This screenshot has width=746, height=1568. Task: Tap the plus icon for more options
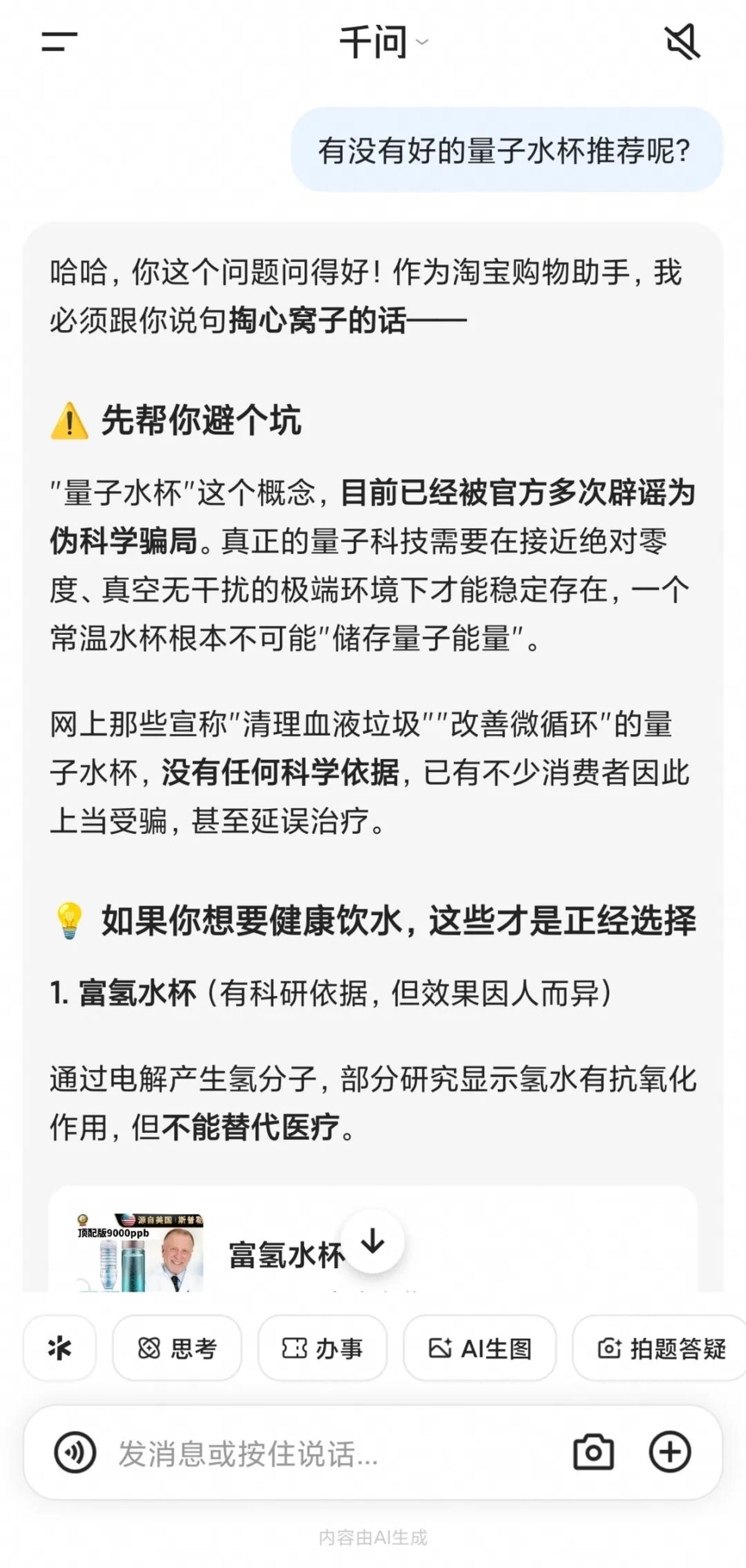pos(670,1452)
